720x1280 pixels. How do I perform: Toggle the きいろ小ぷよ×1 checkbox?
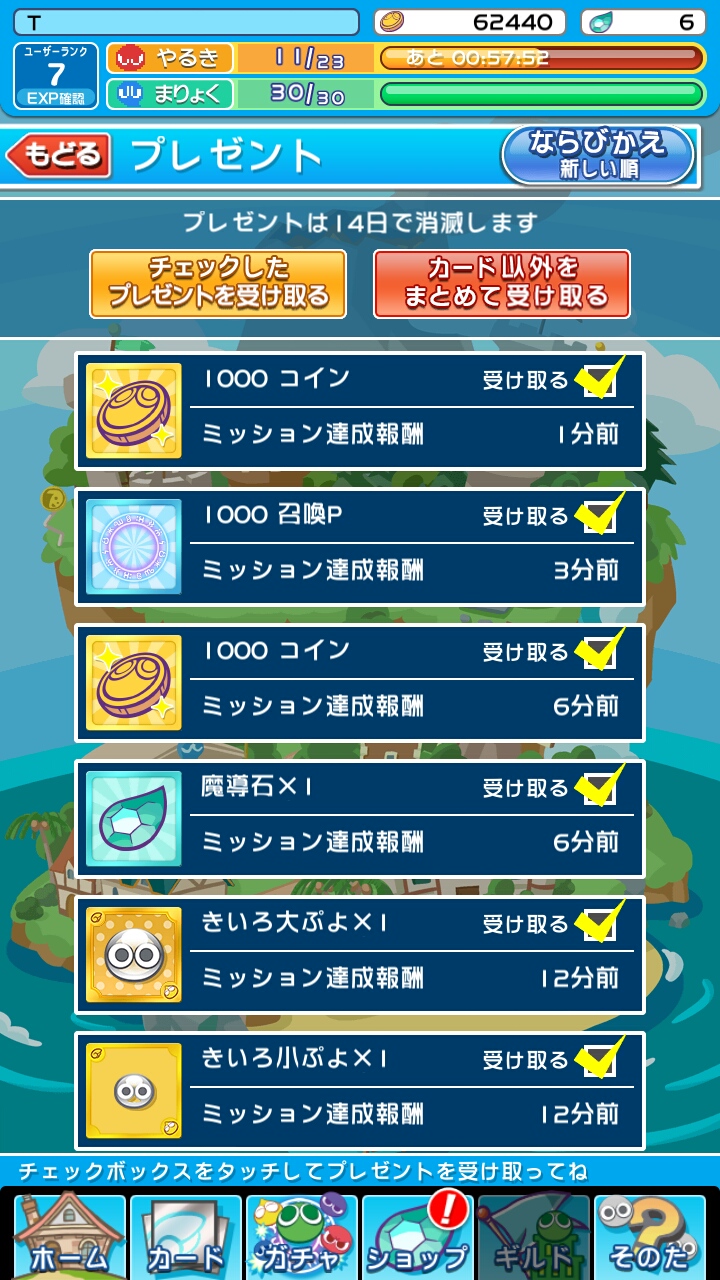point(599,1061)
